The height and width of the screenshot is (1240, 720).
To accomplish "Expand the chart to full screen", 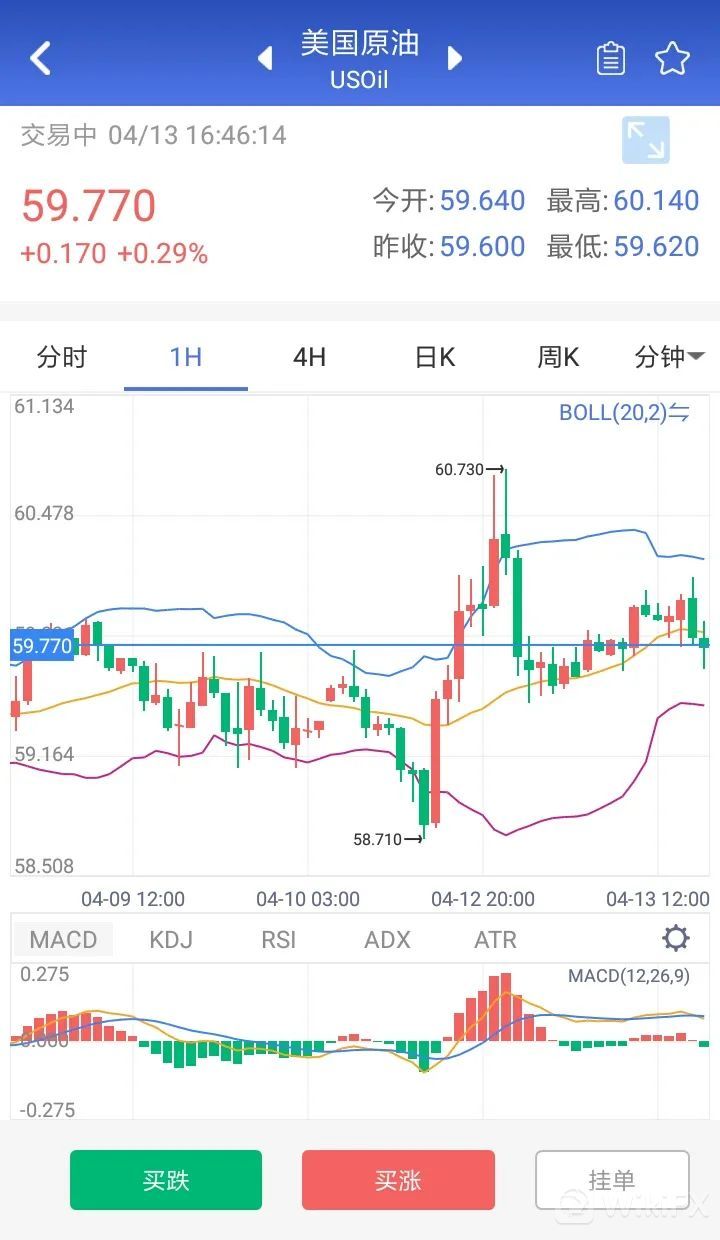I will [645, 140].
